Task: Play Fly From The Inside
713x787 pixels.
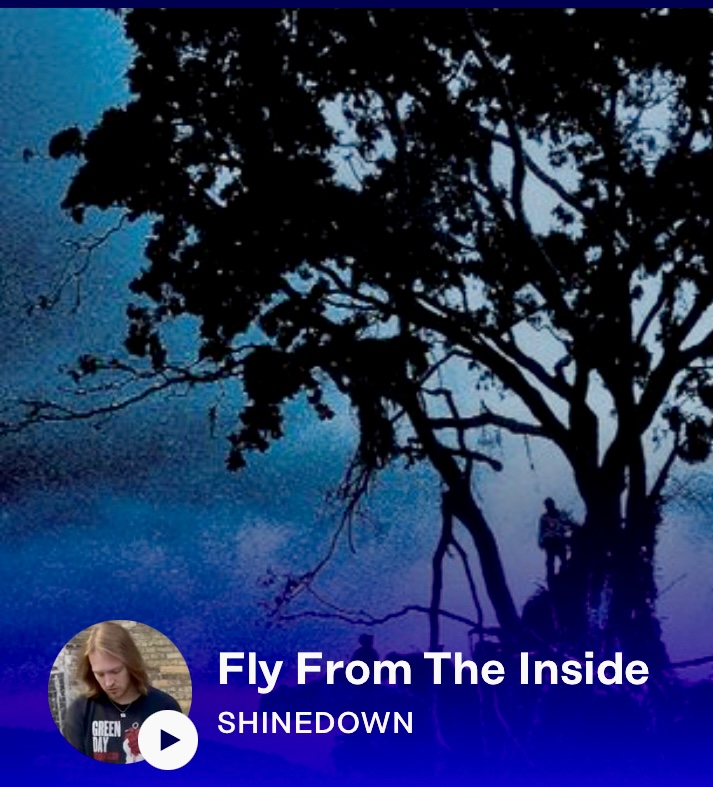Action: point(168,740)
